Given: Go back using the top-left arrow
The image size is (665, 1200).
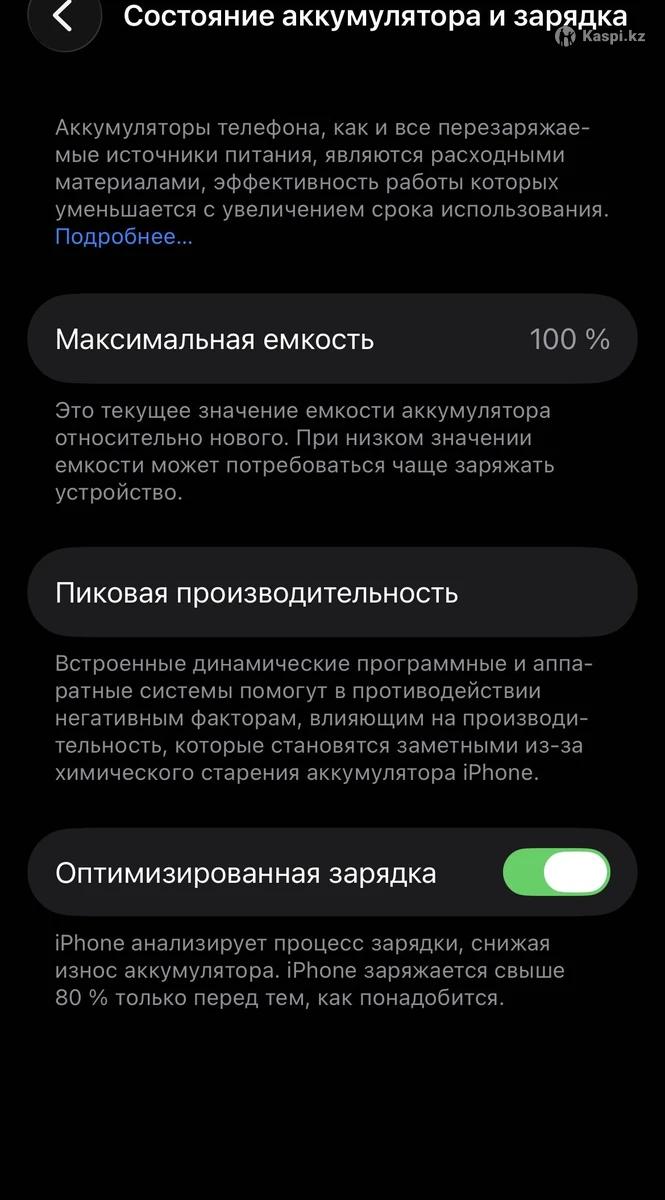Looking at the screenshot, I should [64, 17].
